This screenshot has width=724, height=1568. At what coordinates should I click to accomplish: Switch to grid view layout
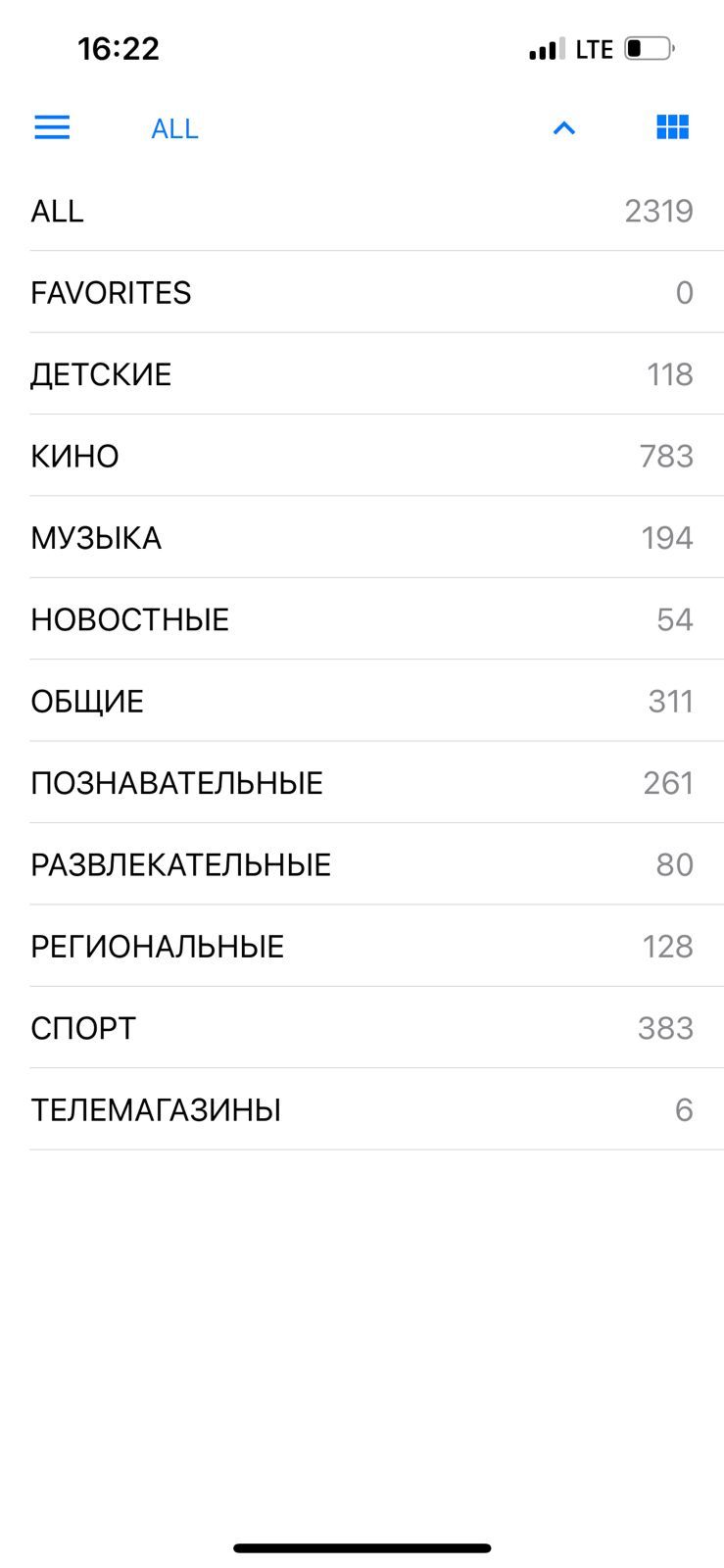click(673, 127)
